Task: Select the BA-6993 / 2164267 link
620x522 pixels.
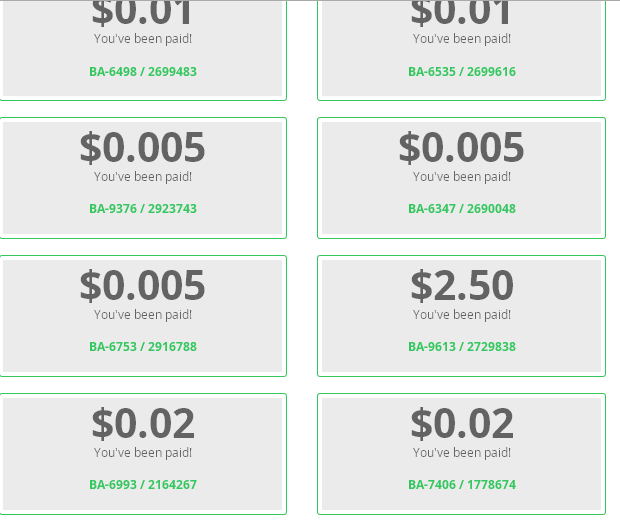Action: (143, 485)
